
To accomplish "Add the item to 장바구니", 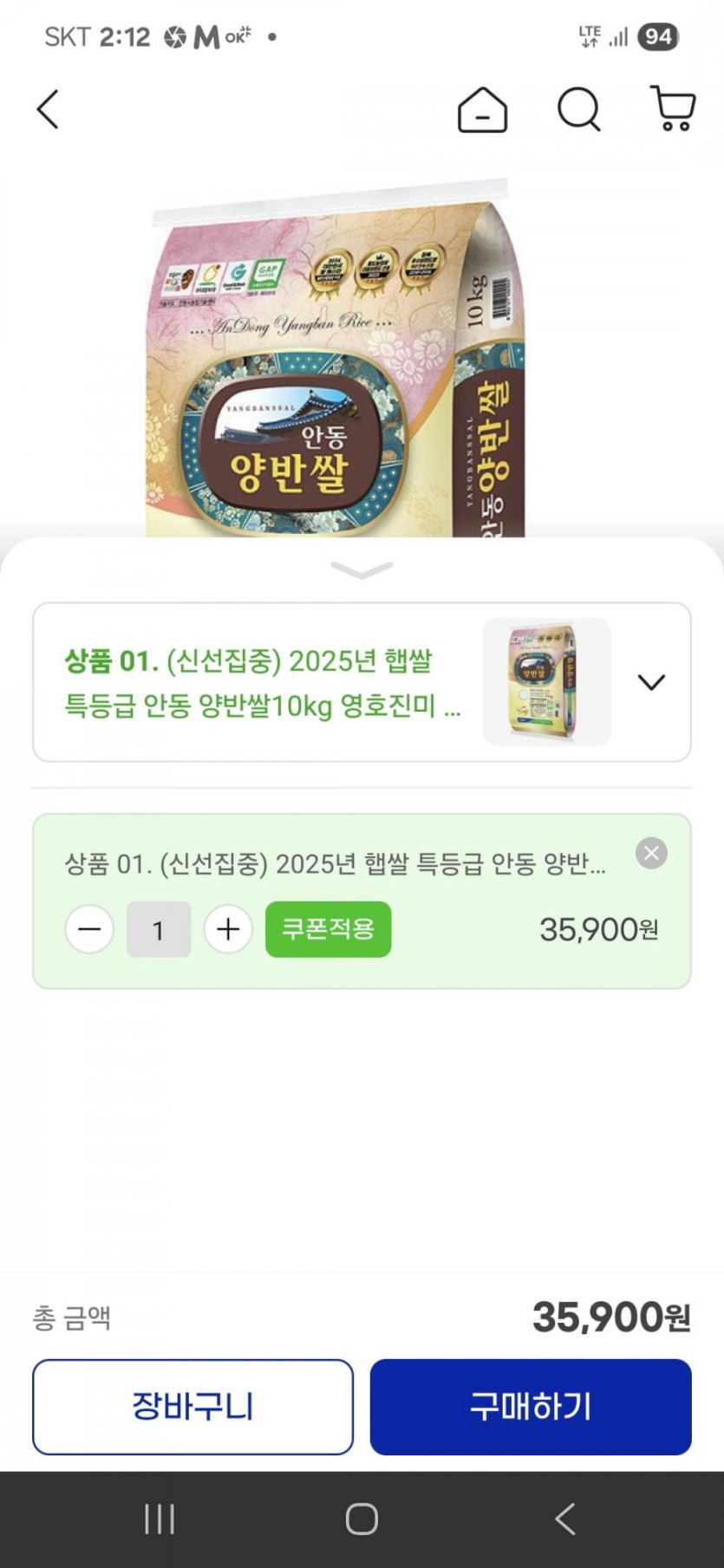I will point(192,1406).
